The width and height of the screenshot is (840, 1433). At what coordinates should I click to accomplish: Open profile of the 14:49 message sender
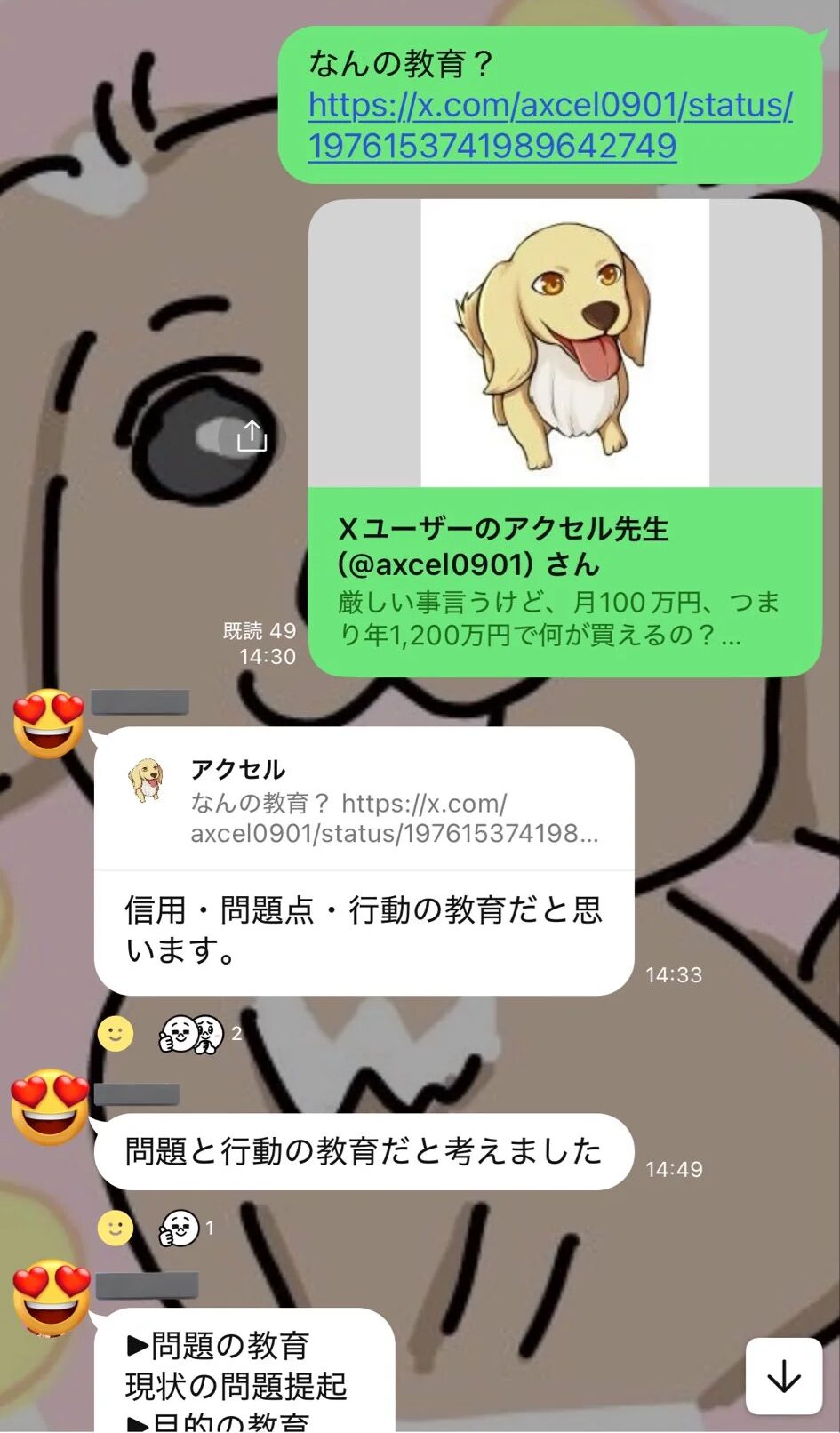49,1107
